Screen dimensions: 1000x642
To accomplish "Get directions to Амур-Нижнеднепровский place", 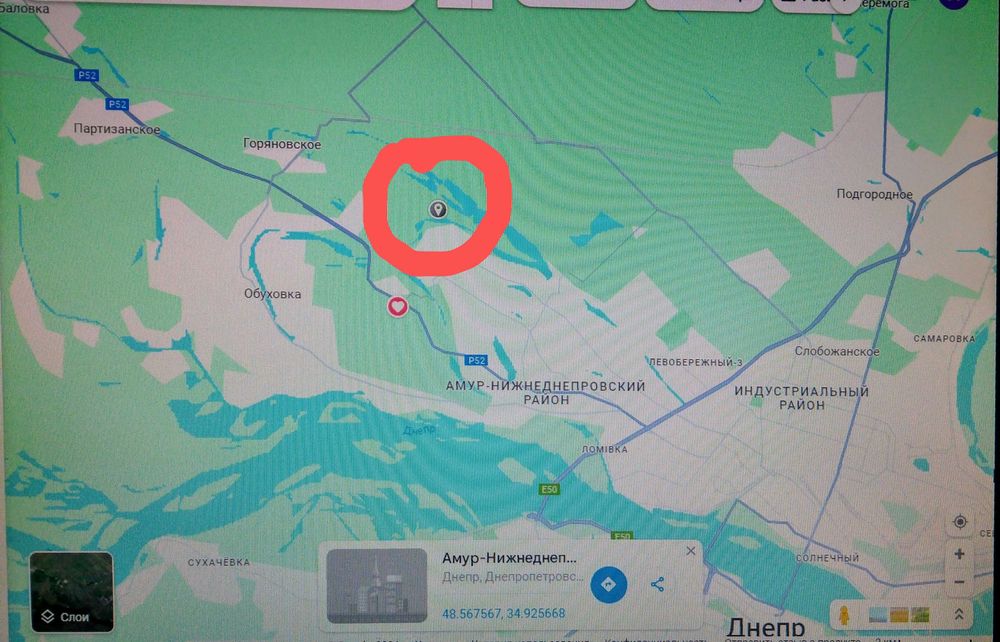I will pyautogui.click(x=608, y=584).
